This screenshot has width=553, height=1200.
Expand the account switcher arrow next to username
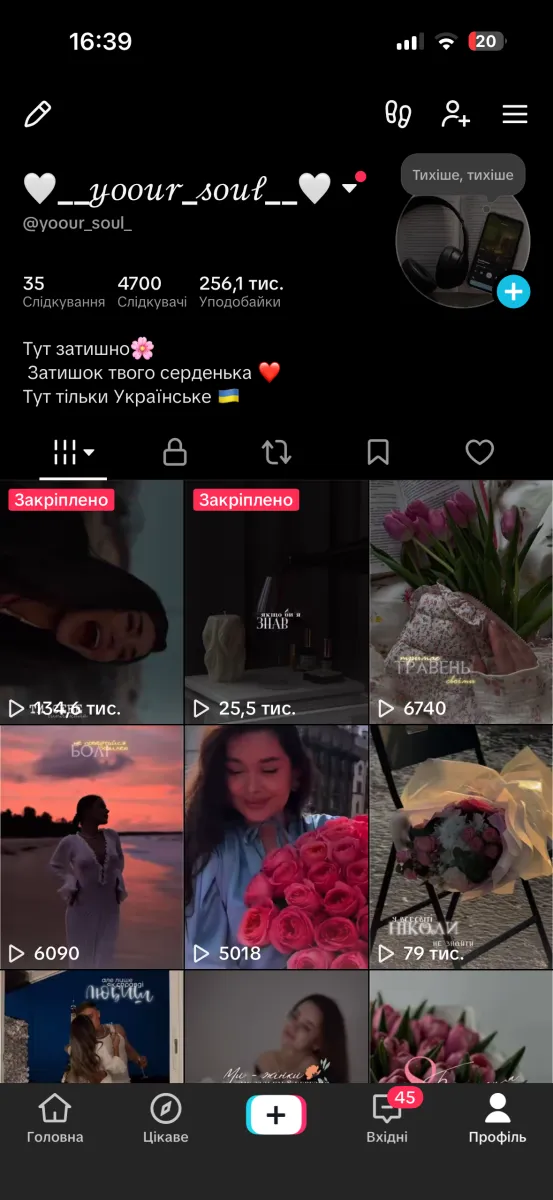(x=349, y=188)
